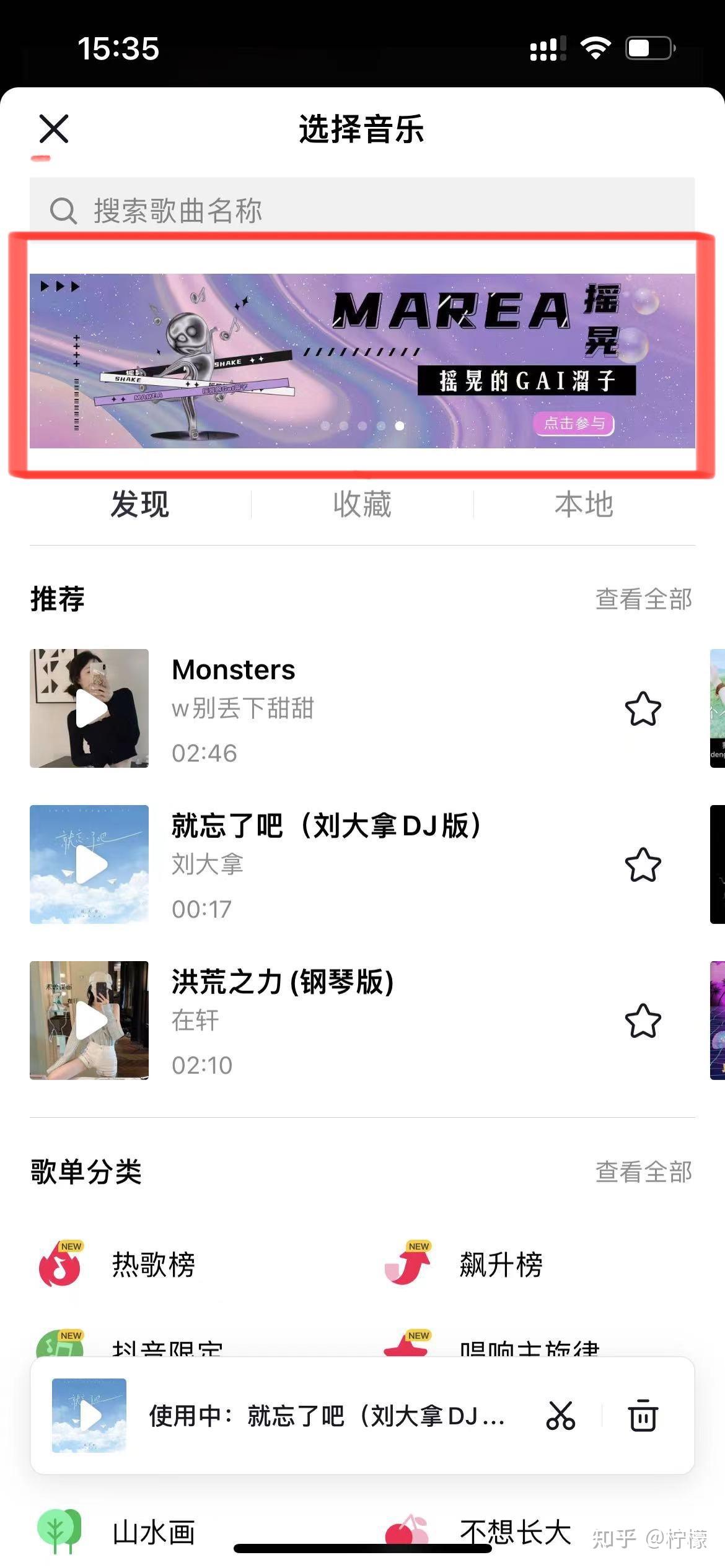Trim the in-use song with scissors
Screen dimensions: 725x1568
click(561, 1416)
